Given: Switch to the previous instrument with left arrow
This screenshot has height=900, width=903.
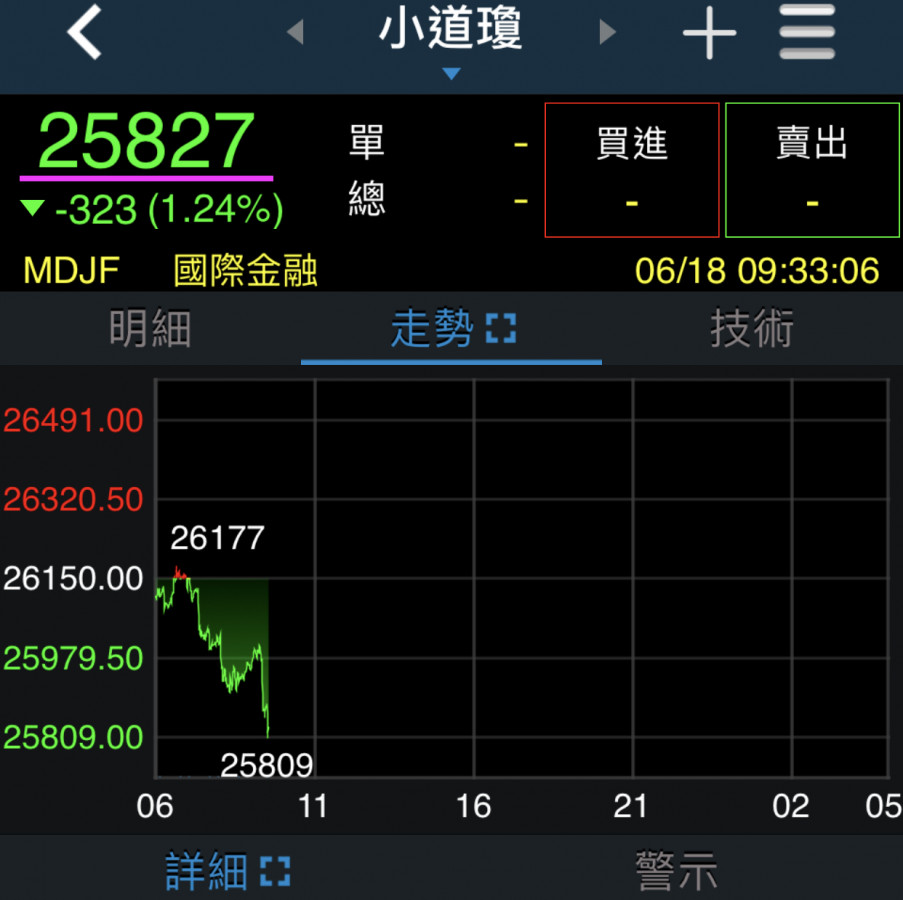Looking at the screenshot, I should (295, 33).
